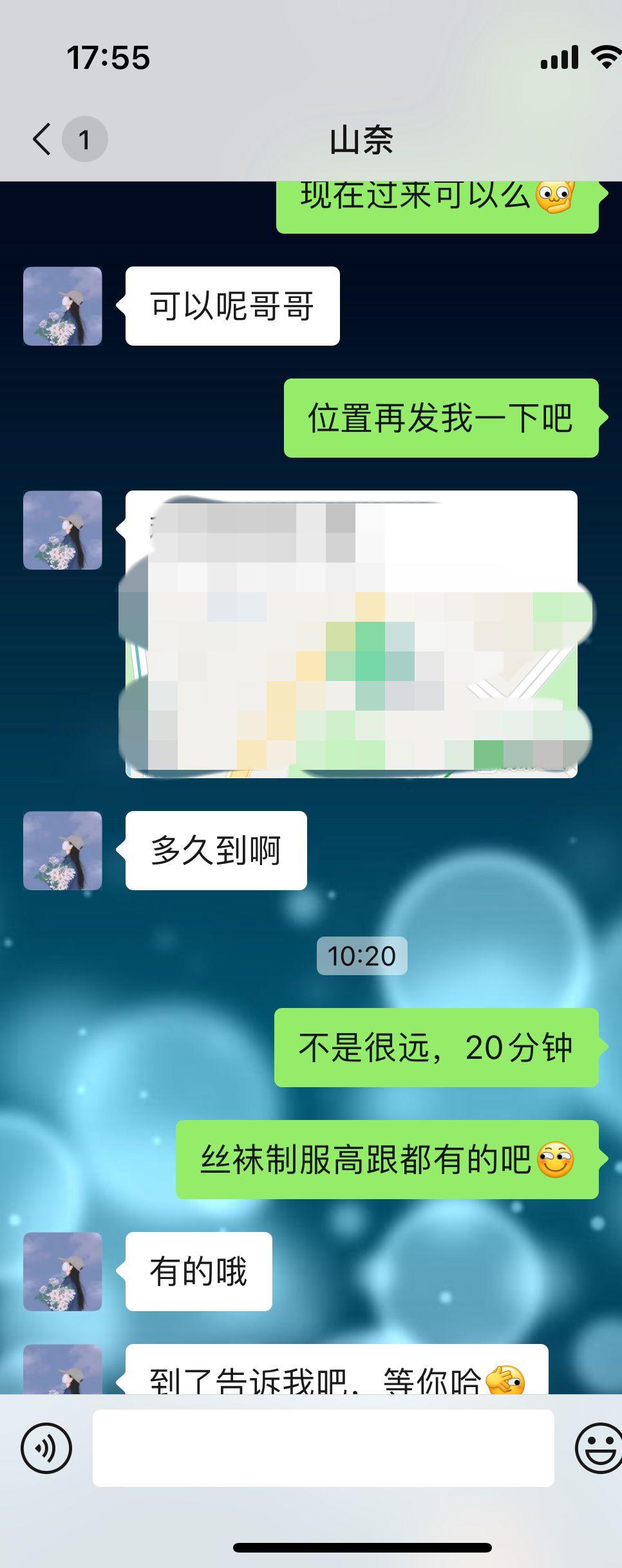622x1568 pixels.
Task: Open the emoji sticker panel
Action: (x=598, y=1448)
